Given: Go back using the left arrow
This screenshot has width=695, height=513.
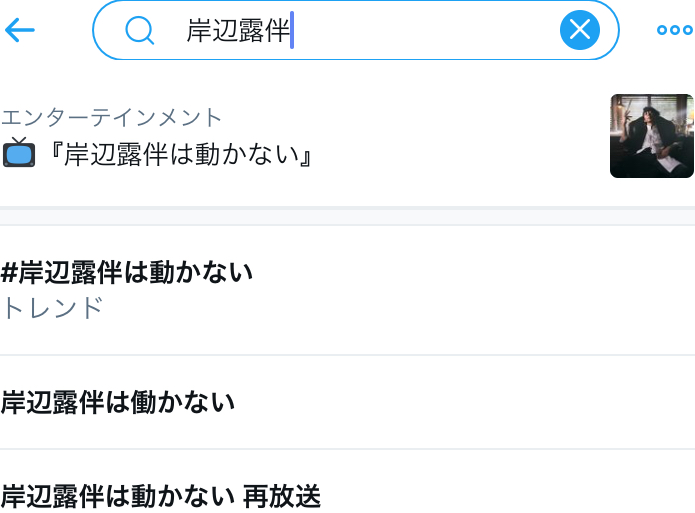Looking at the screenshot, I should (x=20, y=30).
